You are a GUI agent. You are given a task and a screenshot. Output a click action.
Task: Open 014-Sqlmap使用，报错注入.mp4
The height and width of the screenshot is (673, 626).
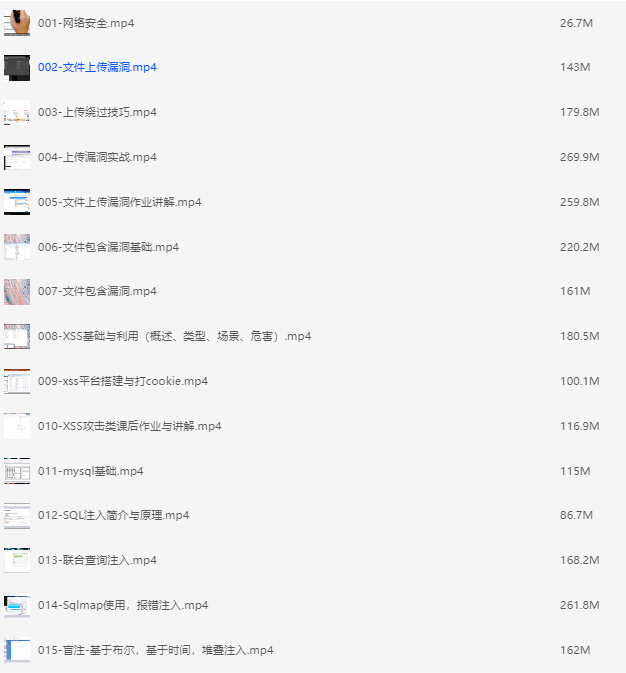coord(122,605)
